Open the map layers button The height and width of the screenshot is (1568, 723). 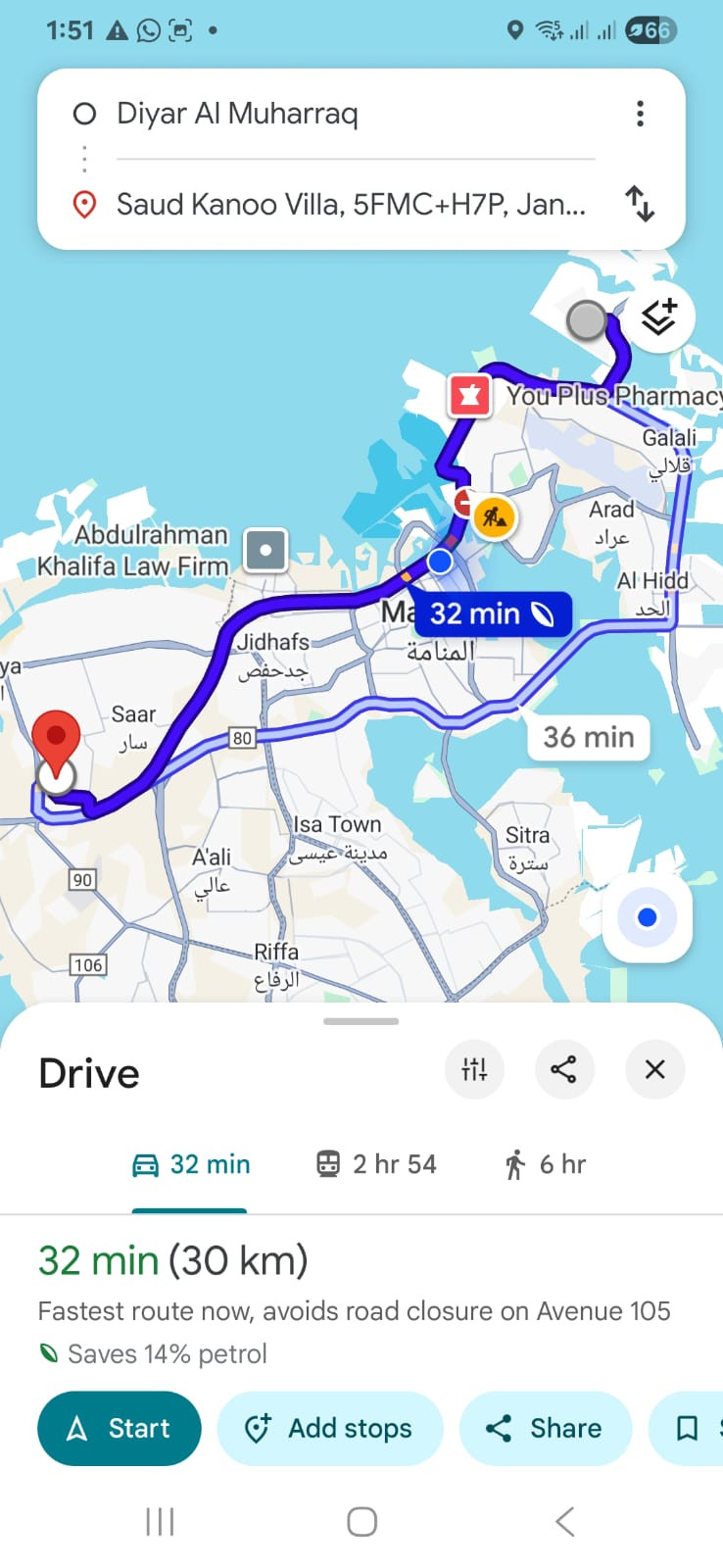(660, 317)
